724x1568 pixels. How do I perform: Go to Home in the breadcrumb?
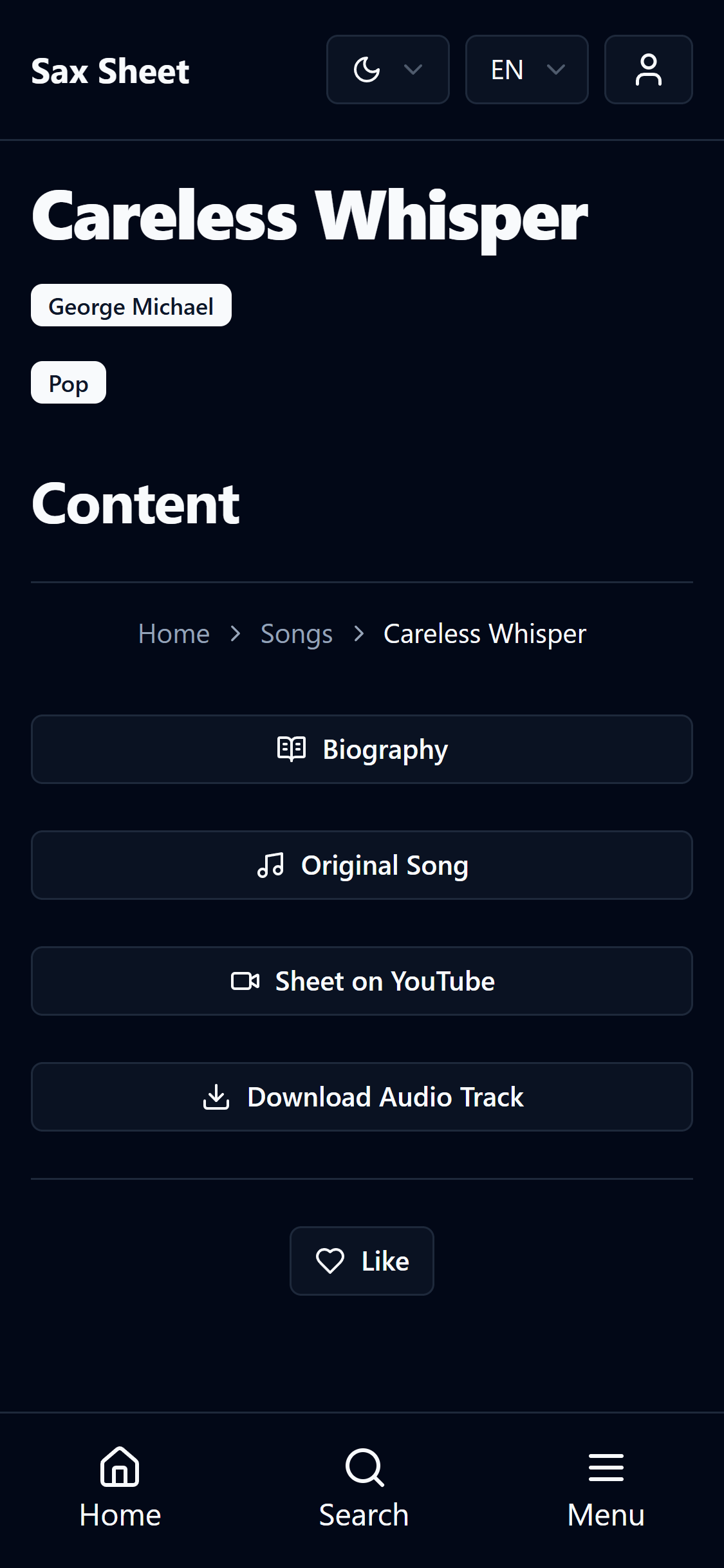tap(174, 634)
